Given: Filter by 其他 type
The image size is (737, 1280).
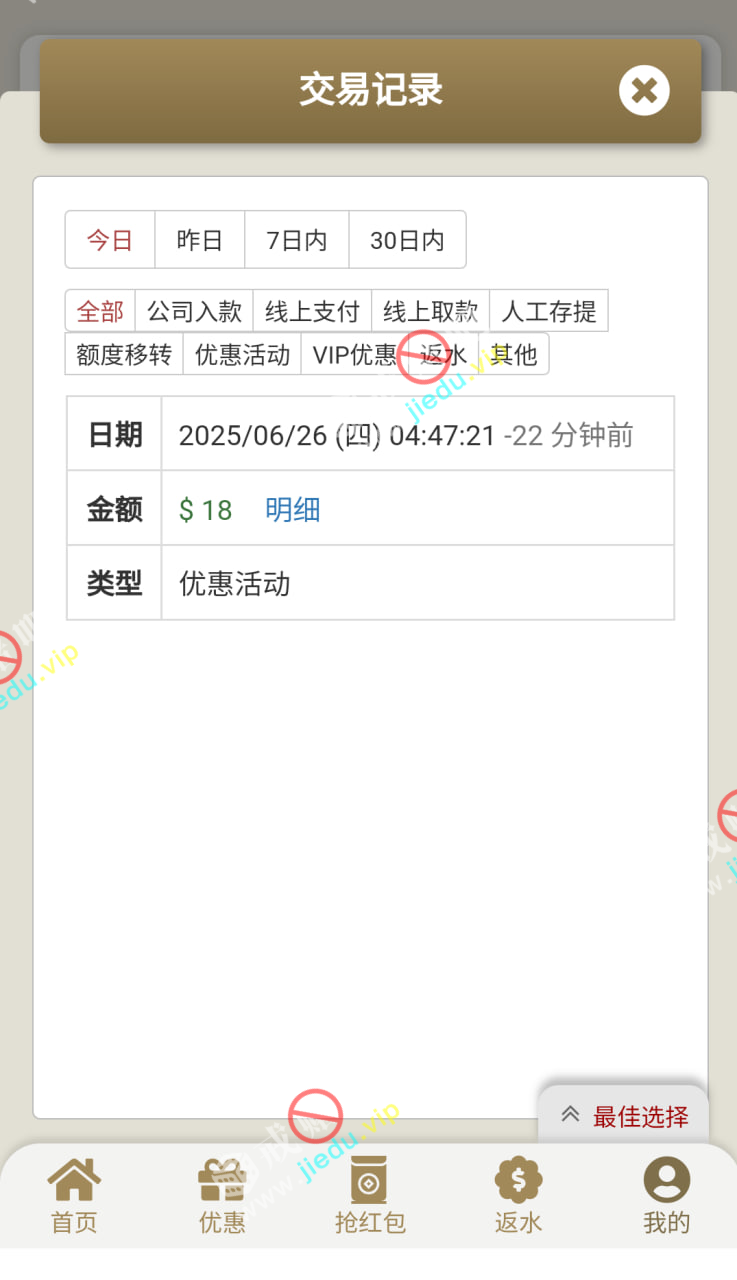Looking at the screenshot, I should 516,354.
